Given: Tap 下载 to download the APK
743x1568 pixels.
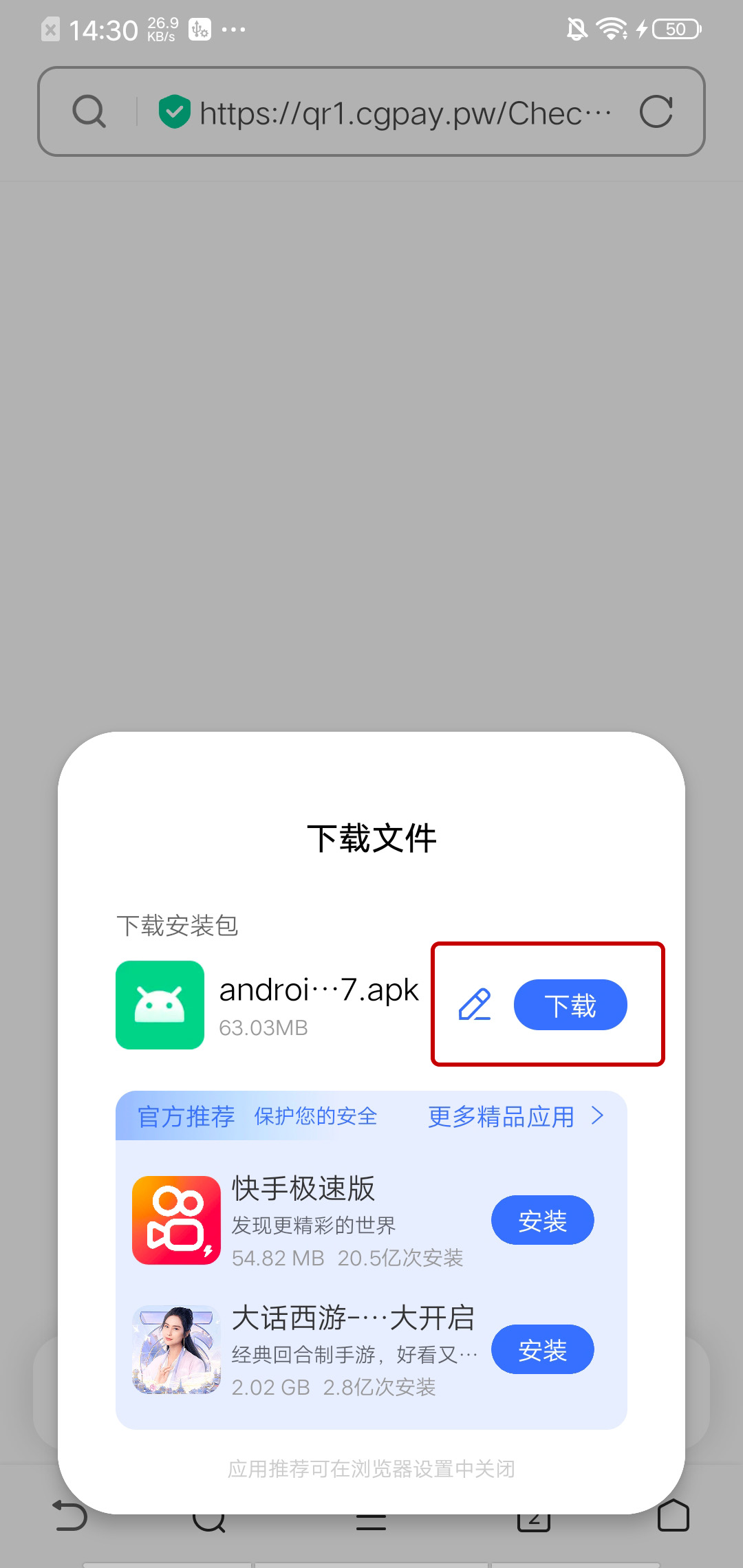Looking at the screenshot, I should coord(570,1005).
